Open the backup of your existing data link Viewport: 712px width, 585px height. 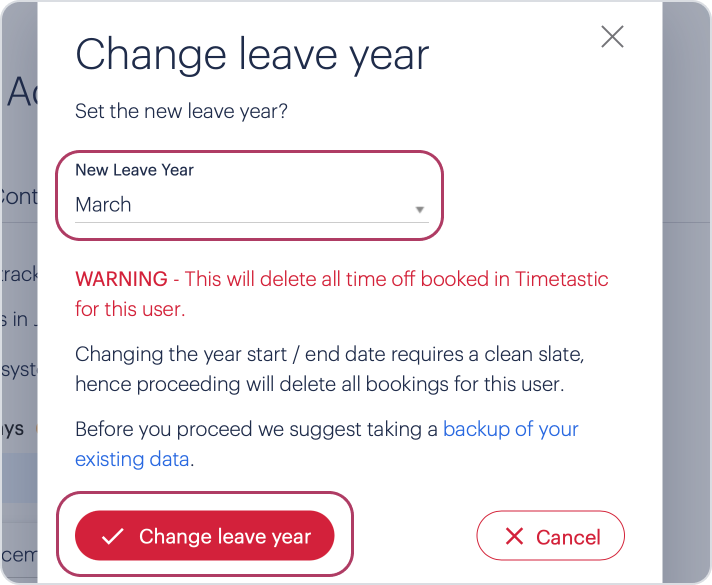(x=510, y=430)
